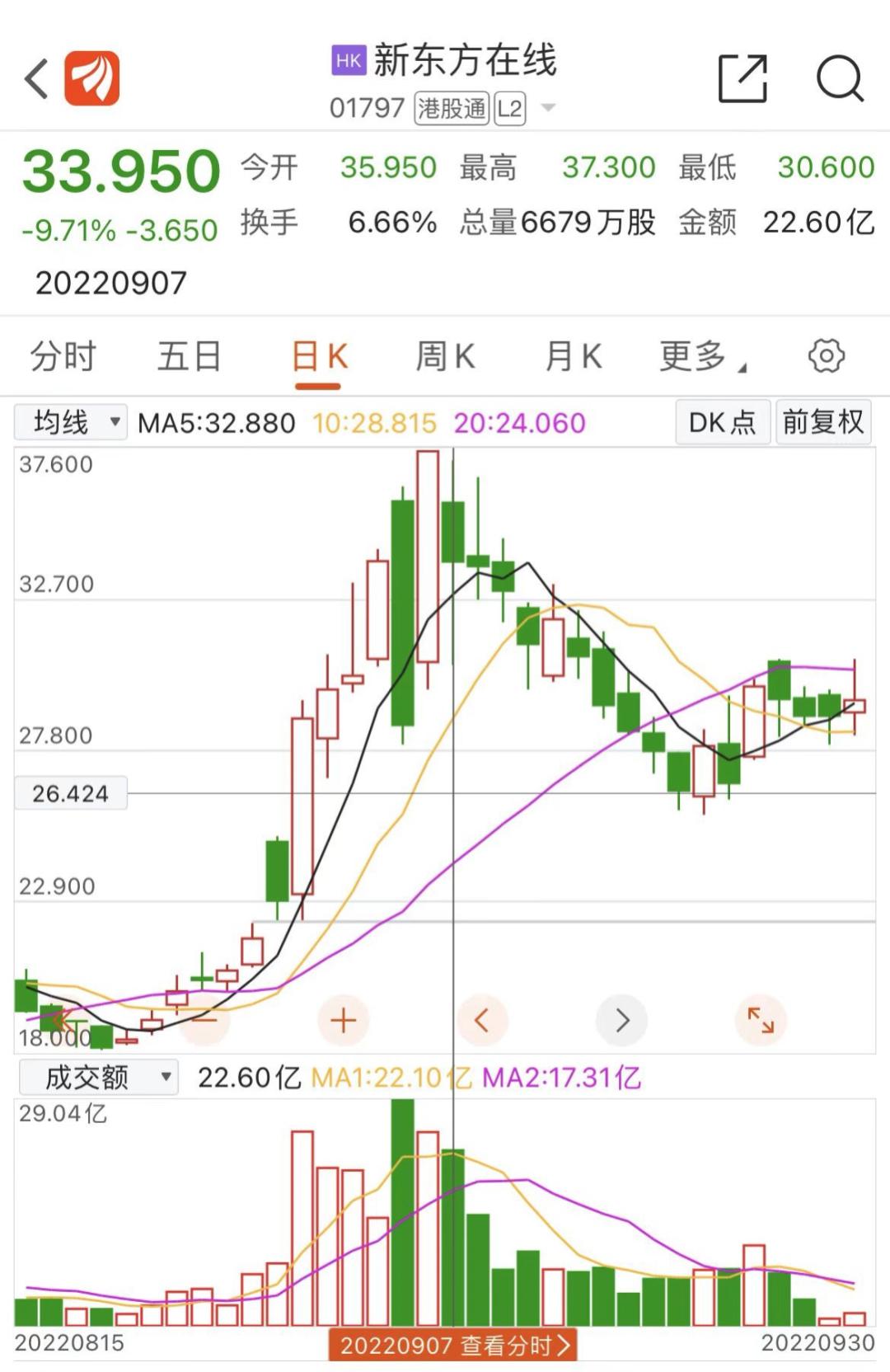Share this stock page
This screenshot has height=1372, width=890.
click(742, 79)
